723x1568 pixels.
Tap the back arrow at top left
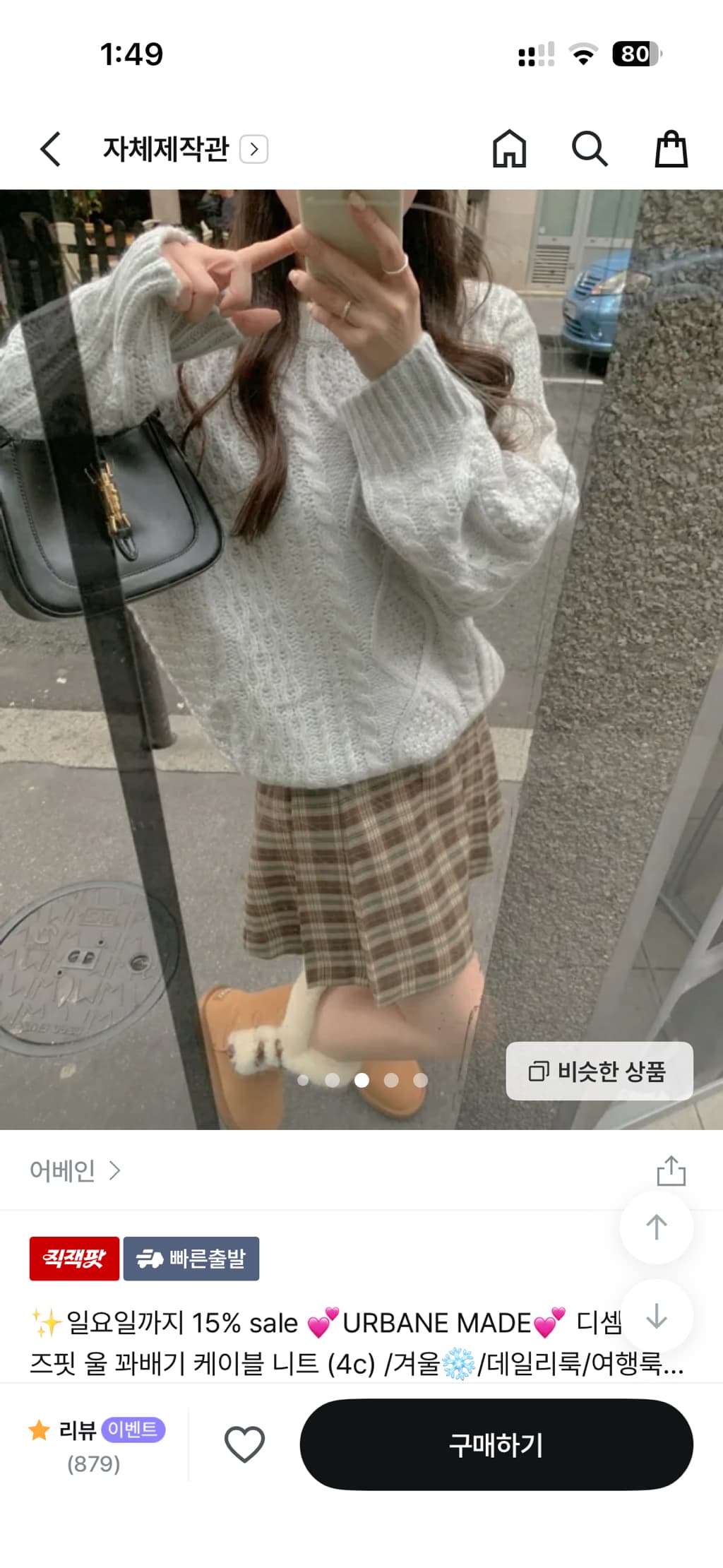click(x=49, y=148)
